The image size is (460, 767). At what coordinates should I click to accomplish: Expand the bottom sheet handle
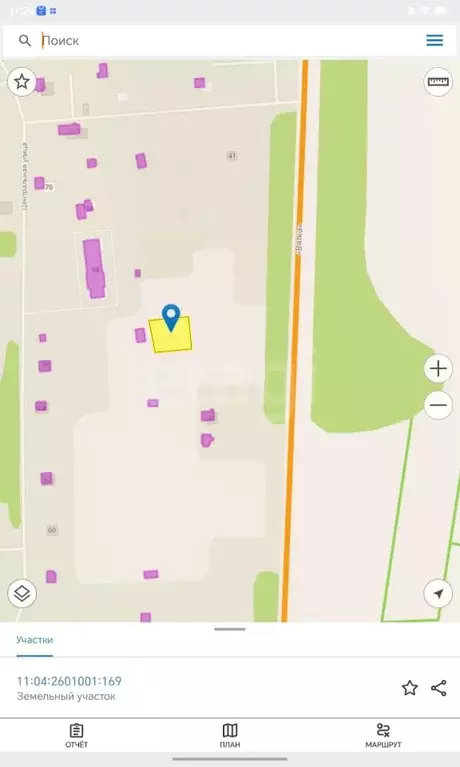click(230, 629)
